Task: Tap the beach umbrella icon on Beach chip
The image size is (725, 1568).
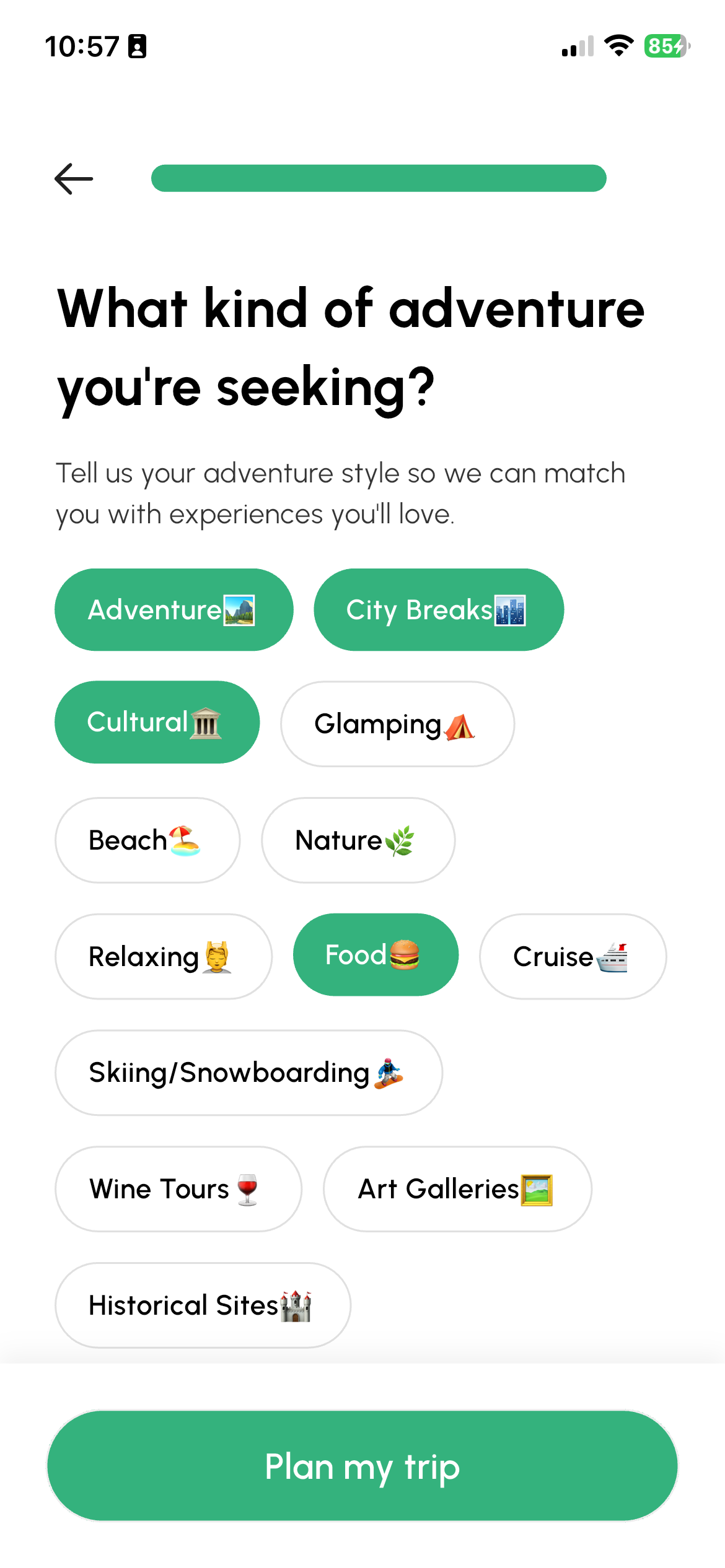Action: click(186, 840)
